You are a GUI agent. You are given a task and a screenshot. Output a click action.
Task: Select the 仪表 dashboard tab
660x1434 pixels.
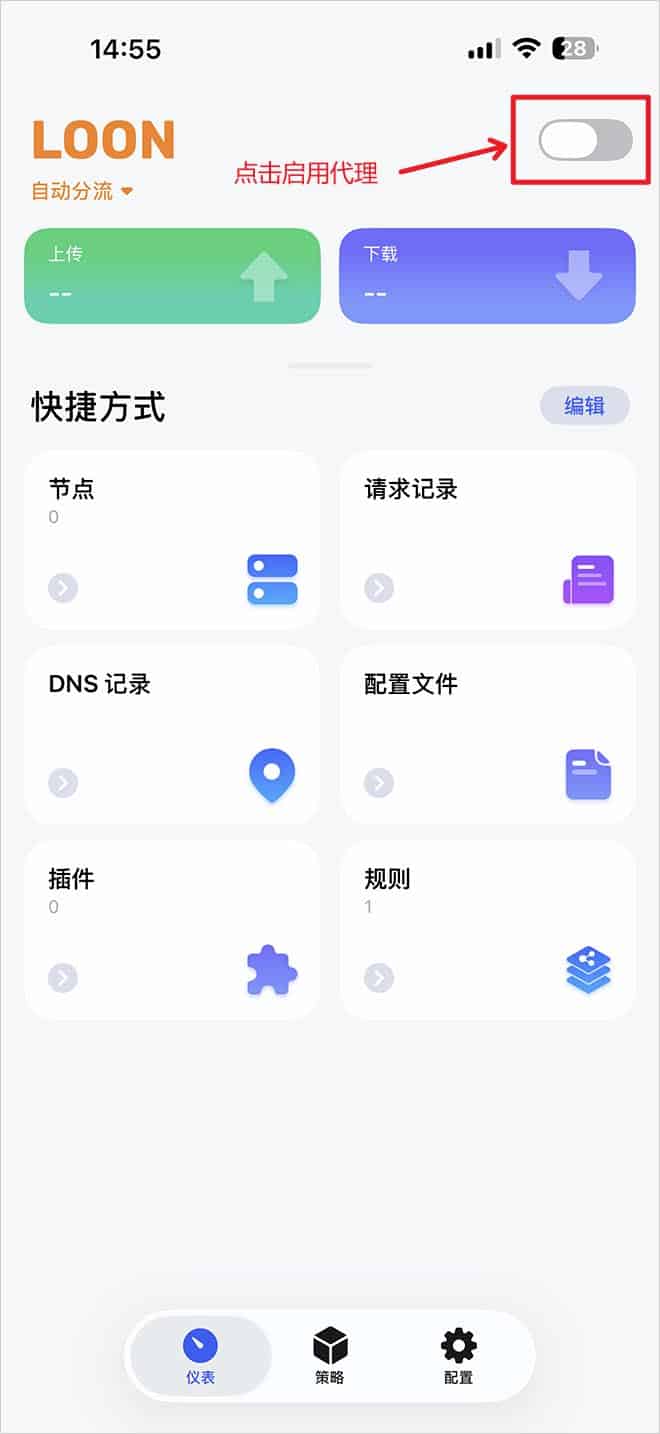click(201, 1356)
